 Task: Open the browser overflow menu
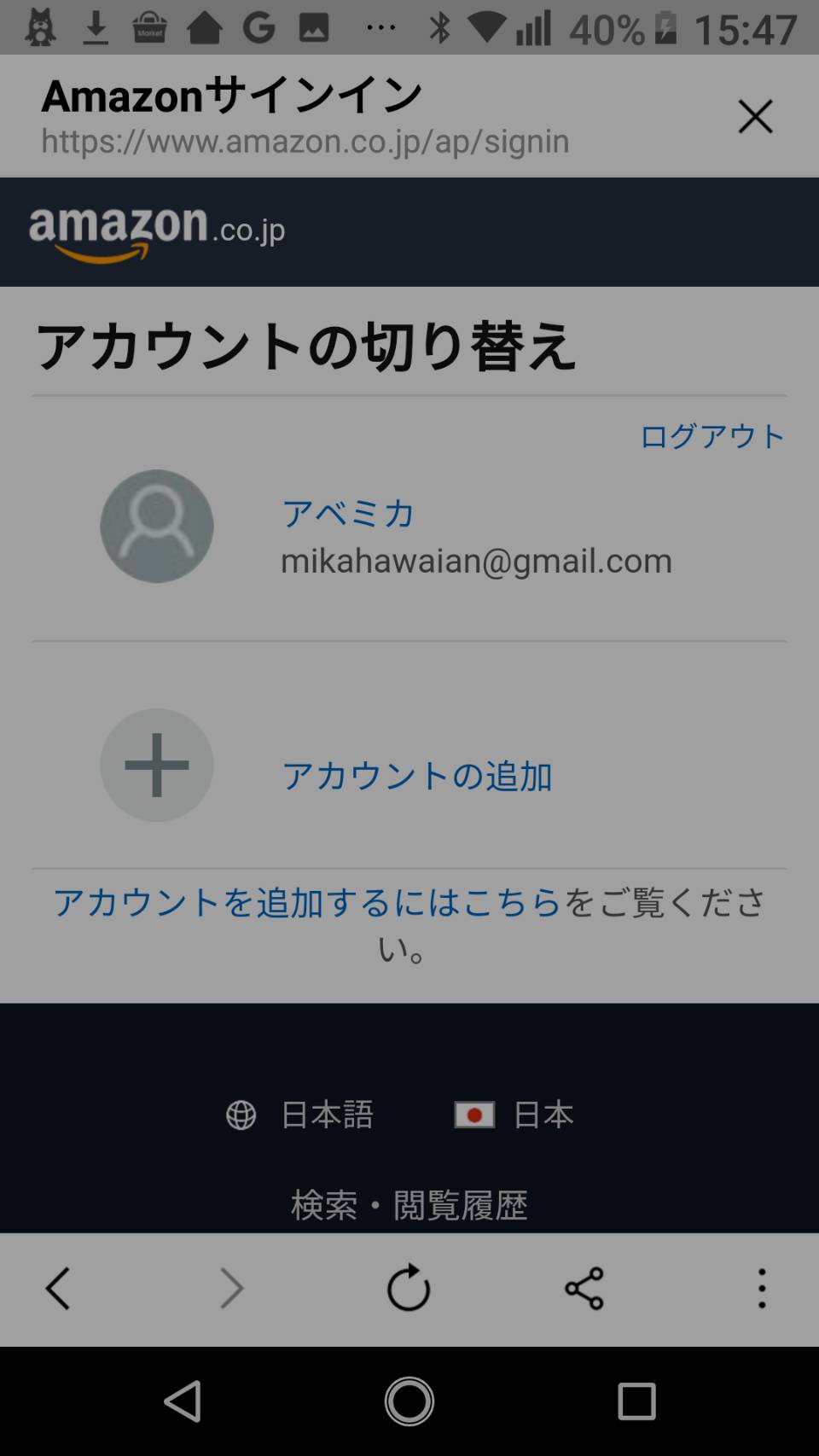[762, 1288]
